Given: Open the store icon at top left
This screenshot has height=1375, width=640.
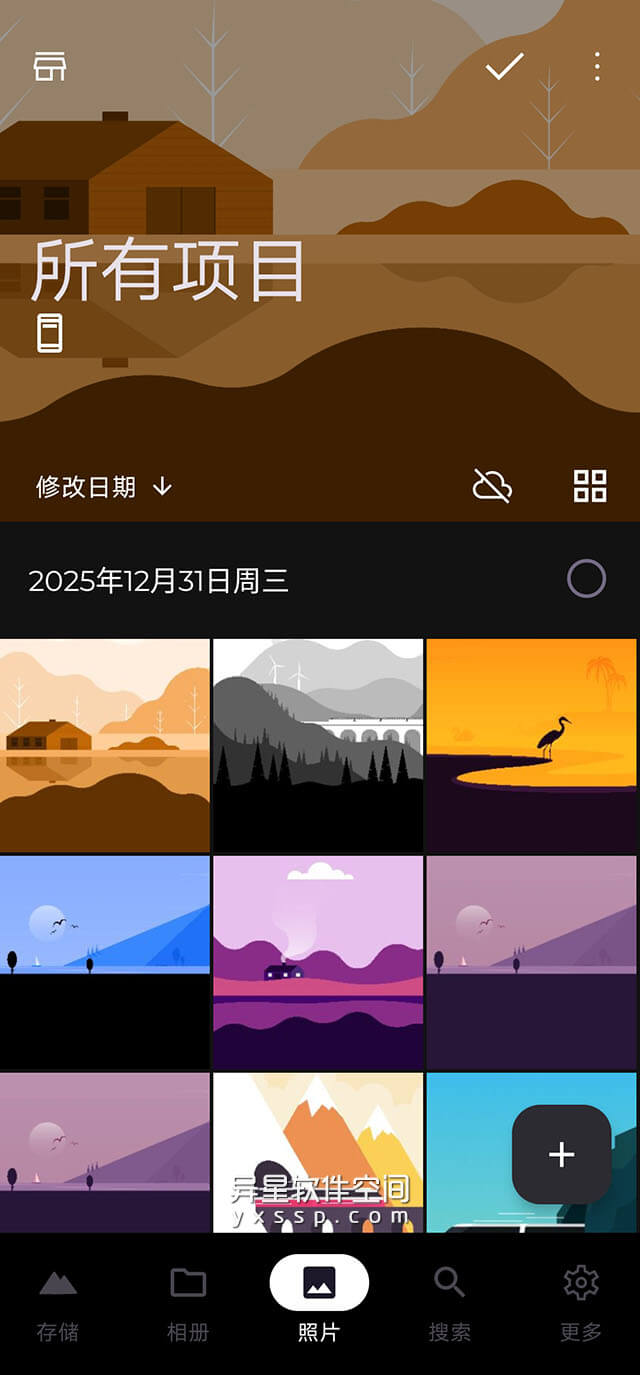Looking at the screenshot, I should 49,66.
